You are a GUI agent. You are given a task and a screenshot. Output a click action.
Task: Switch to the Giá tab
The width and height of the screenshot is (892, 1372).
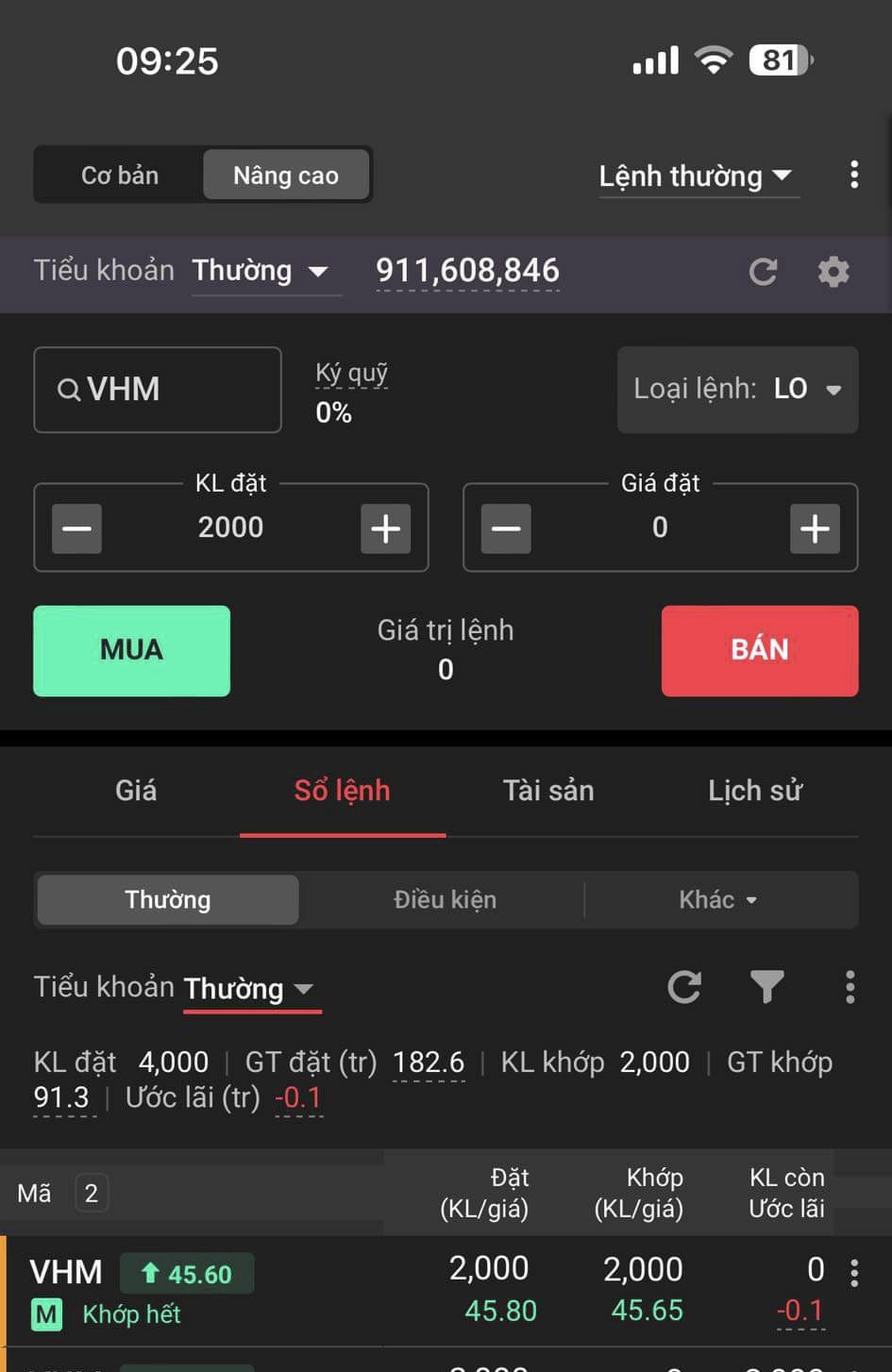[136, 791]
